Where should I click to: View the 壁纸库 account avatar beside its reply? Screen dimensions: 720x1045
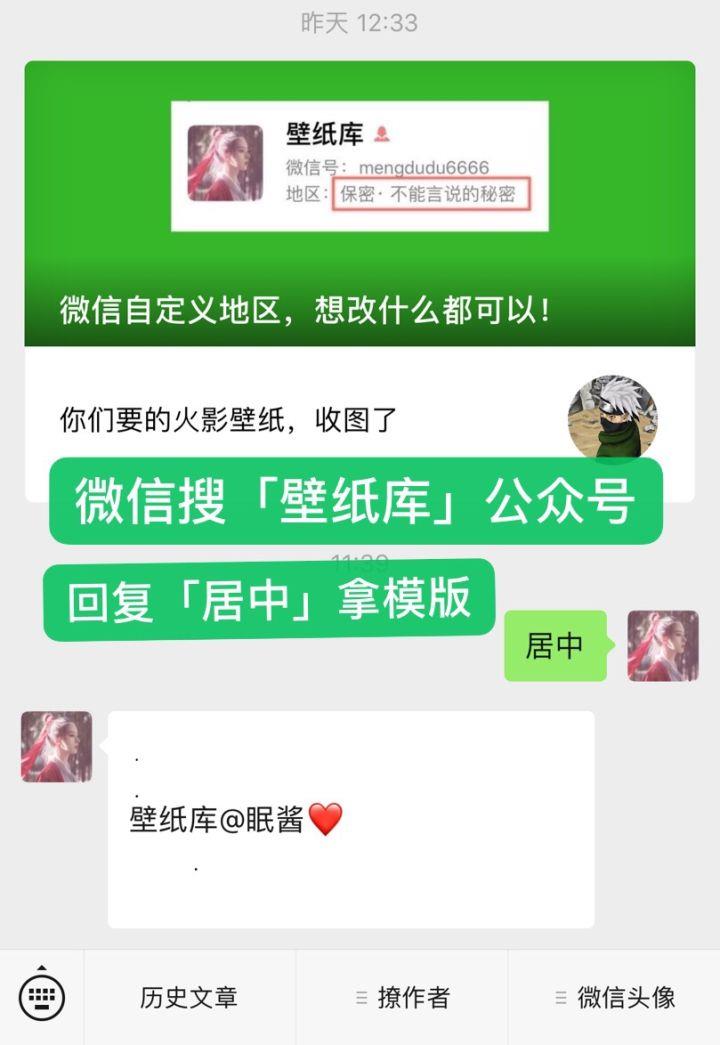[x=56, y=746]
